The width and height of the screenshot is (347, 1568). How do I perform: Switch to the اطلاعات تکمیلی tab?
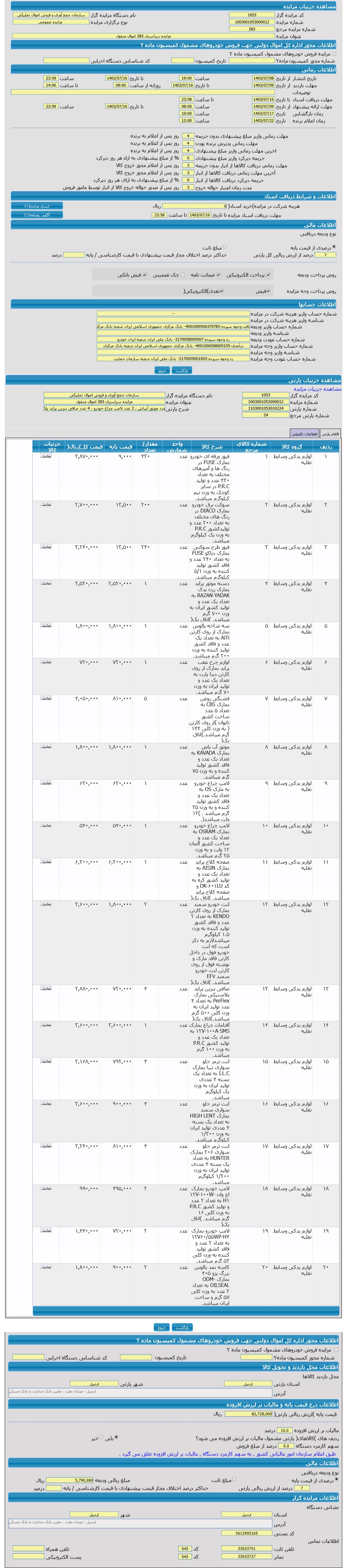(304, 433)
